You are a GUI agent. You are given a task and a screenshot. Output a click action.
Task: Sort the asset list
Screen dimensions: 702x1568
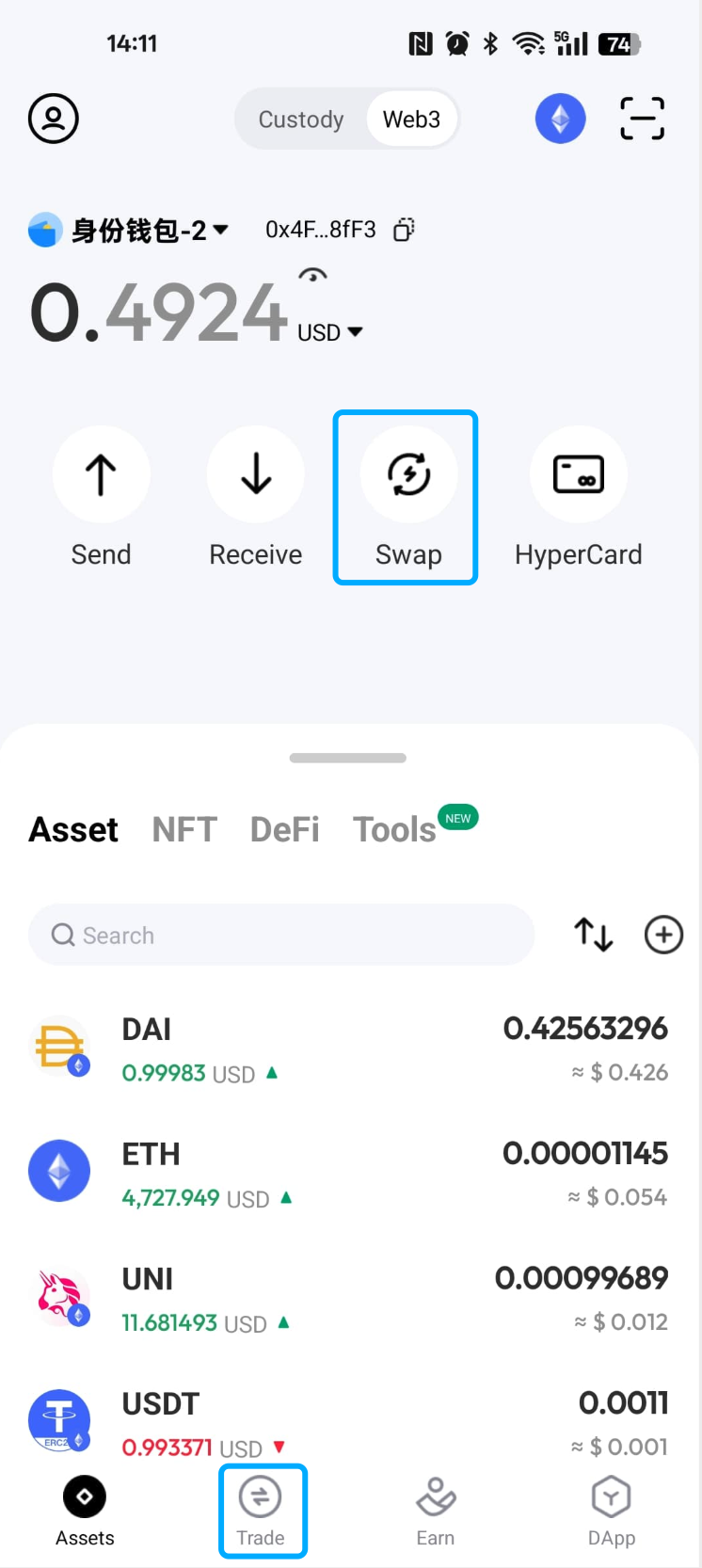click(593, 935)
